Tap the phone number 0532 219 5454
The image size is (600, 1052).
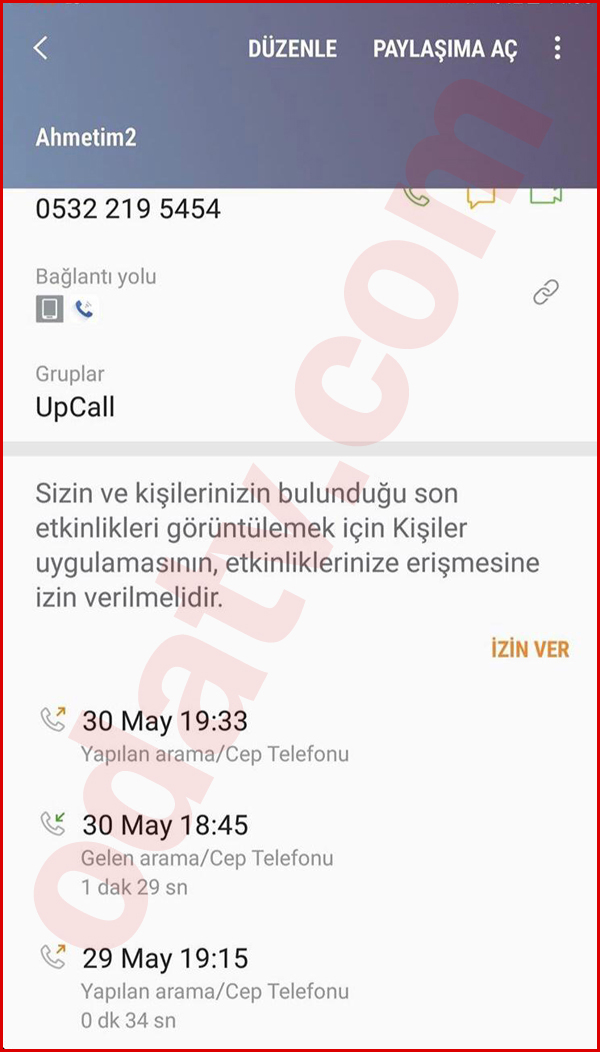128,209
